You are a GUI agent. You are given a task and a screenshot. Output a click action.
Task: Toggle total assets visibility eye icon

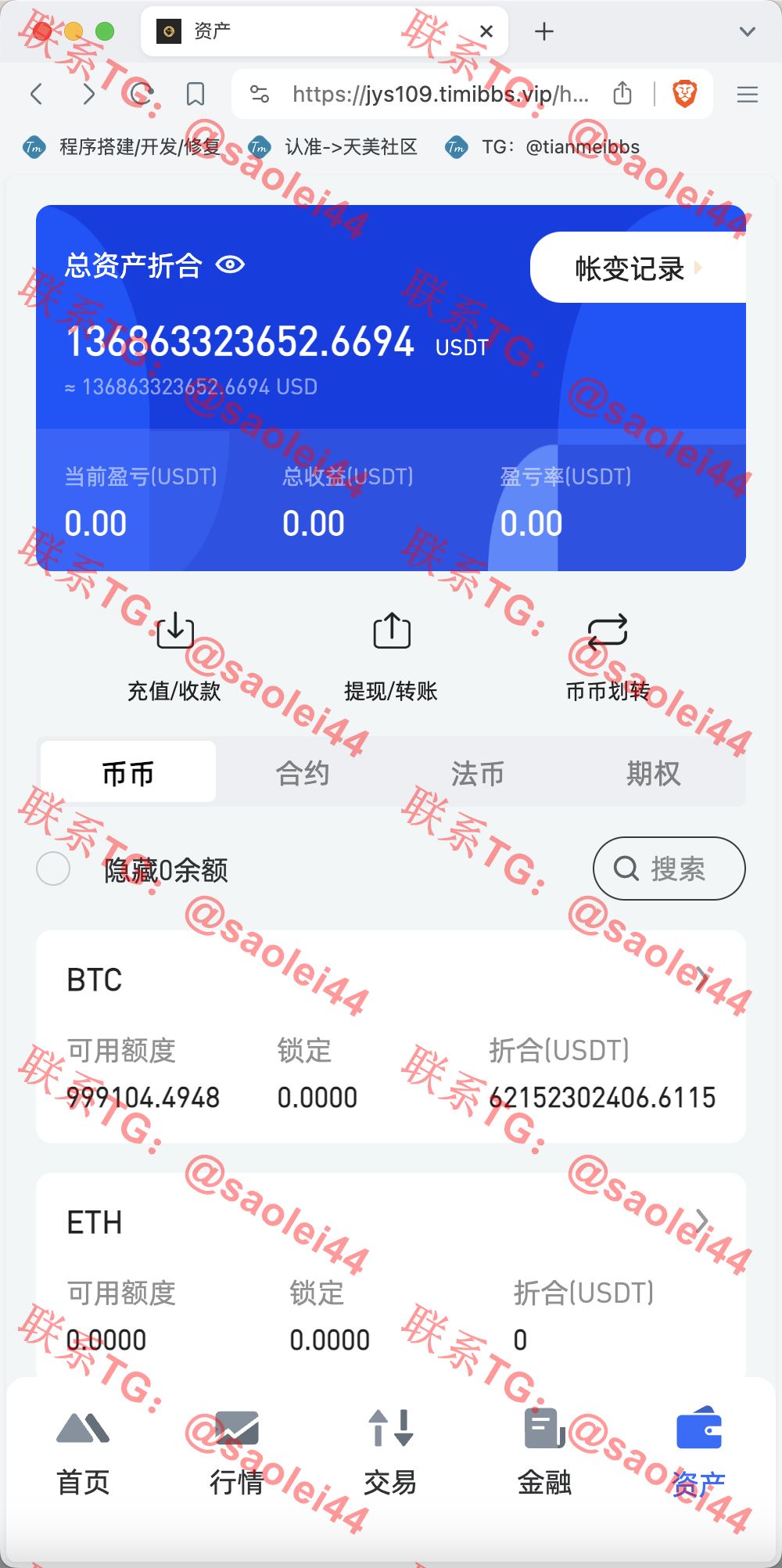[x=230, y=265]
